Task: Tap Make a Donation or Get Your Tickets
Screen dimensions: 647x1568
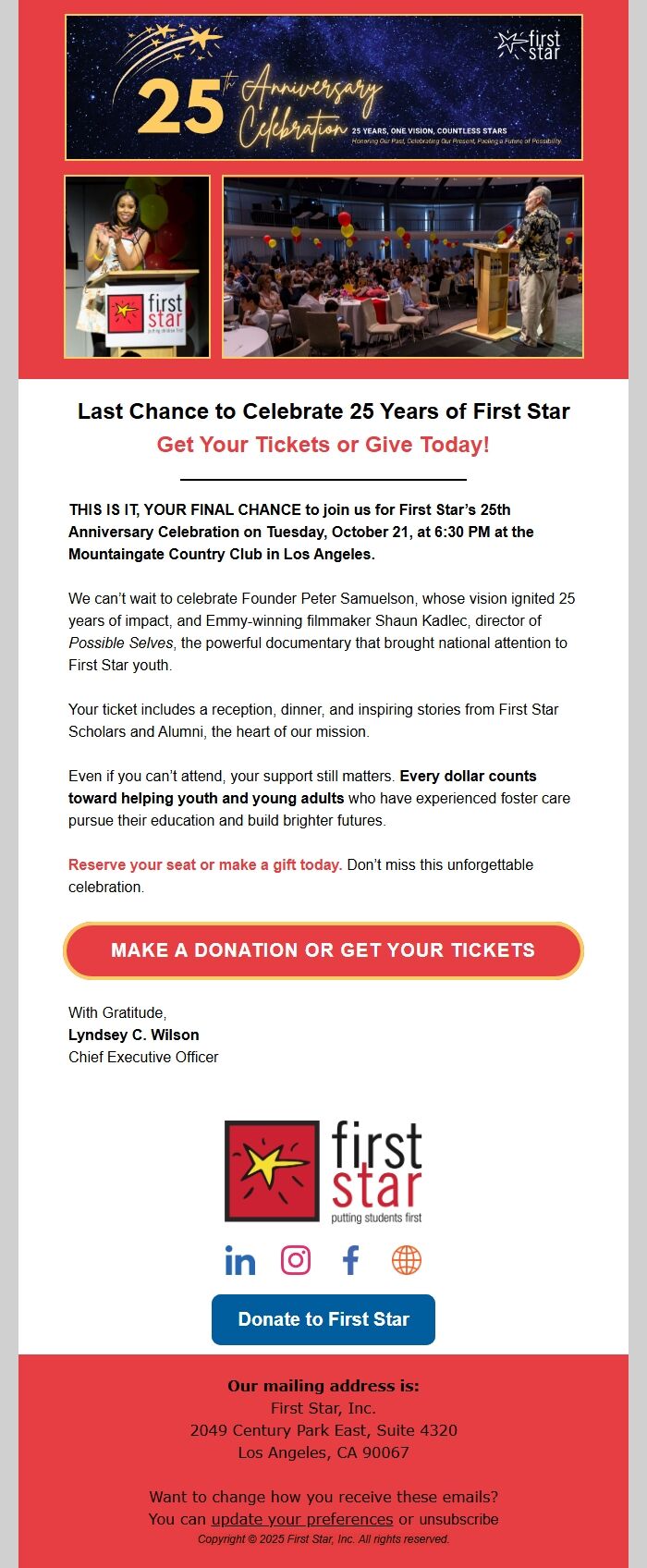Action: pyautogui.click(x=323, y=950)
